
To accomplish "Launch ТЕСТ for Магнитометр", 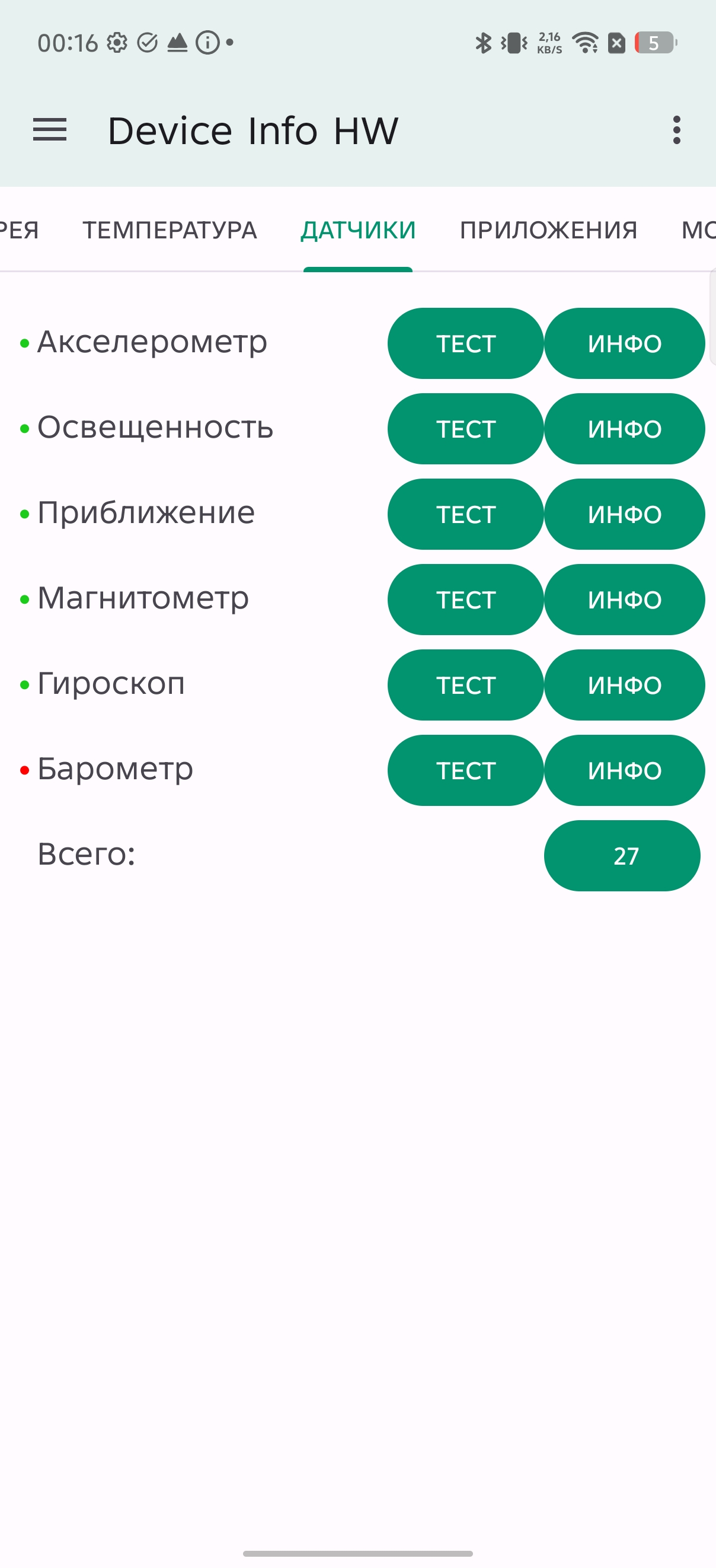I will point(465,600).
